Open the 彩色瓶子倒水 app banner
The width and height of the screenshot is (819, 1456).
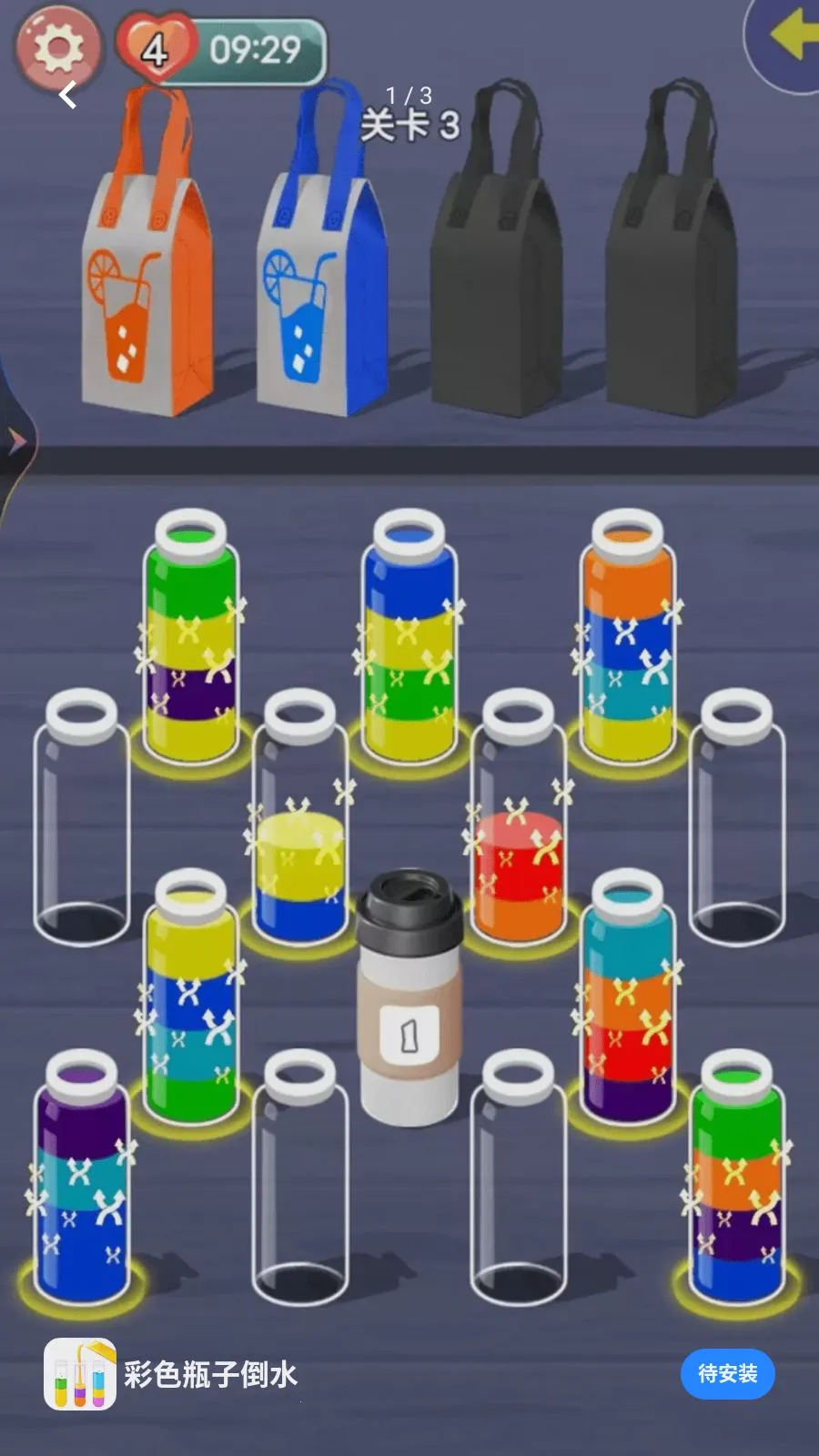click(209, 1374)
